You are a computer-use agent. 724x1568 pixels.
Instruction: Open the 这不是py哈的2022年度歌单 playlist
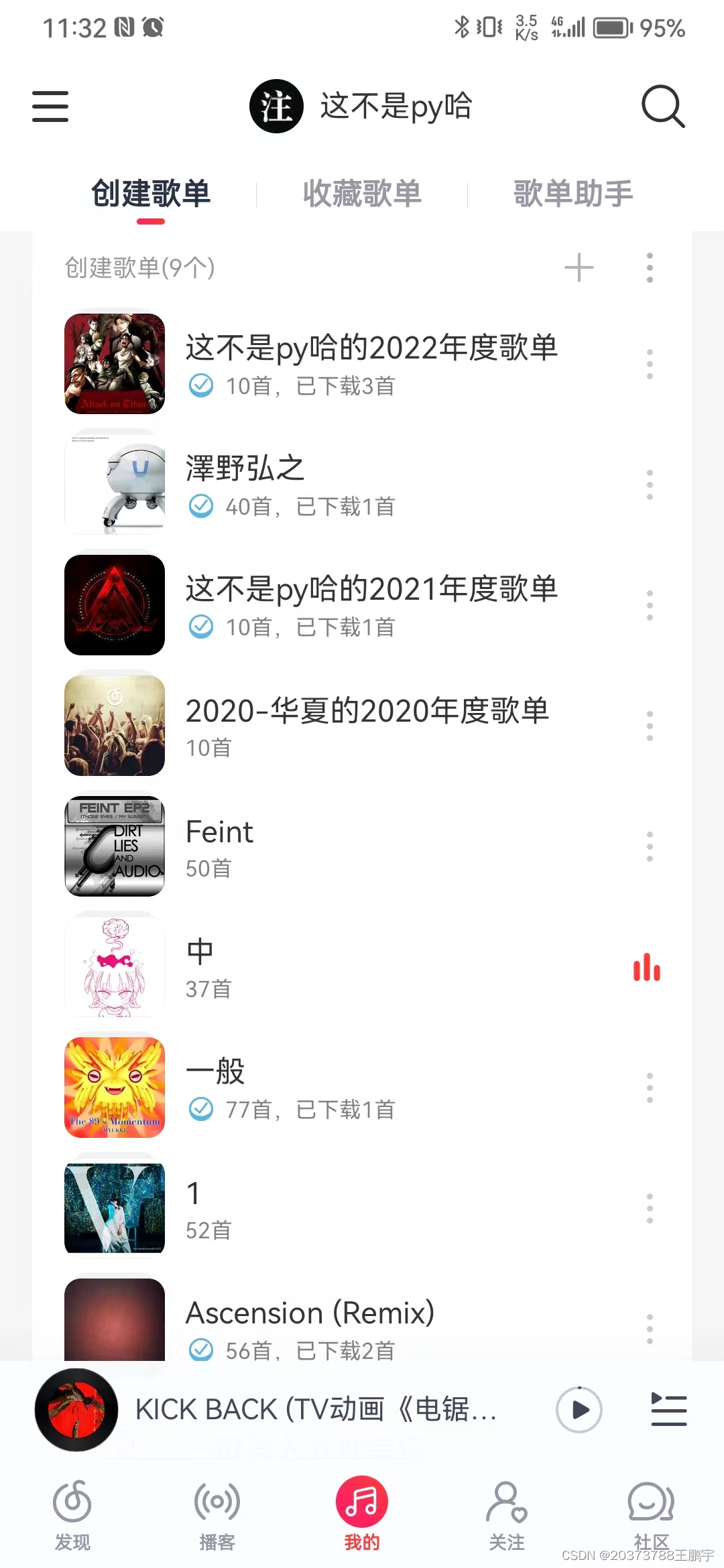click(x=371, y=364)
